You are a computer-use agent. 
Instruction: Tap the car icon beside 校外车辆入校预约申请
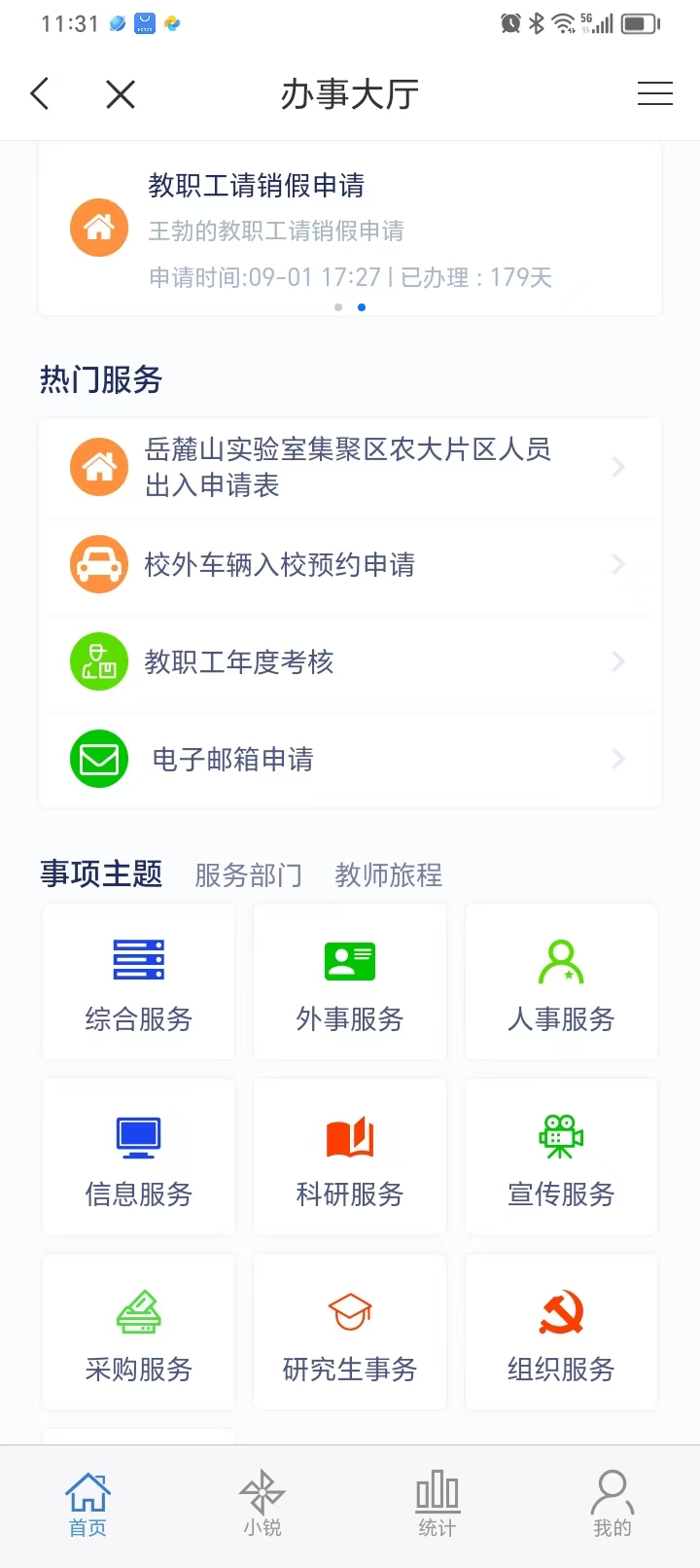click(x=98, y=564)
